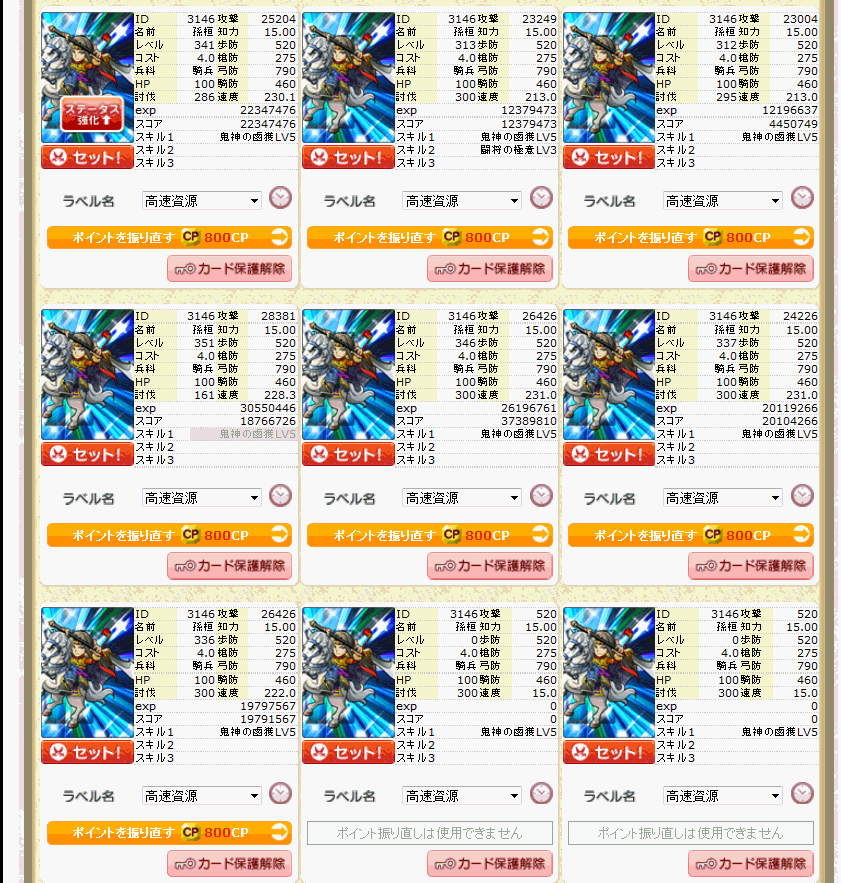Set the level 313 card with セット!
841x883 pixels.
tap(348, 157)
